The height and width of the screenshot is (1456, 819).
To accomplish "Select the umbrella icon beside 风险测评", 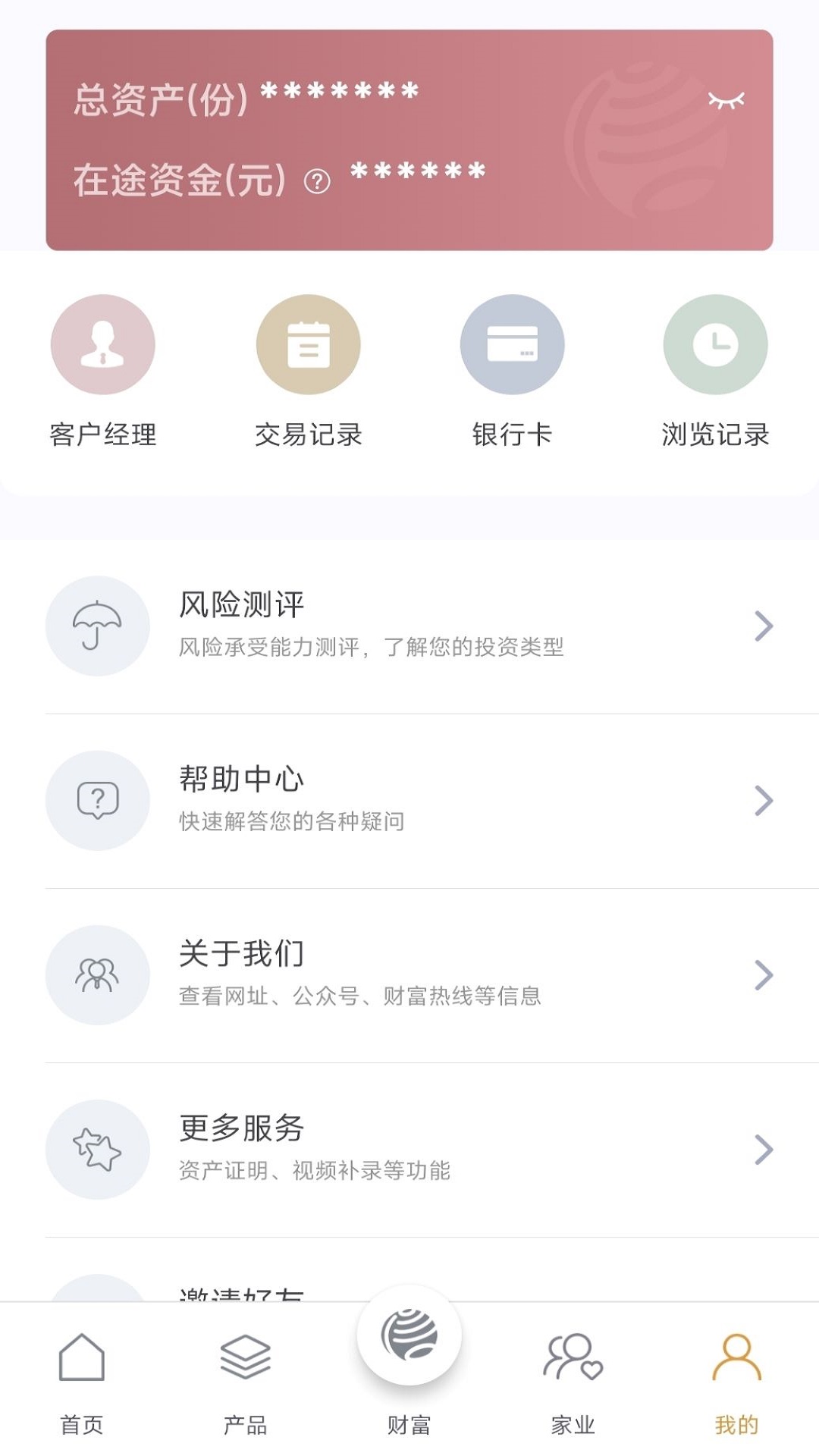I will (96, 626).
